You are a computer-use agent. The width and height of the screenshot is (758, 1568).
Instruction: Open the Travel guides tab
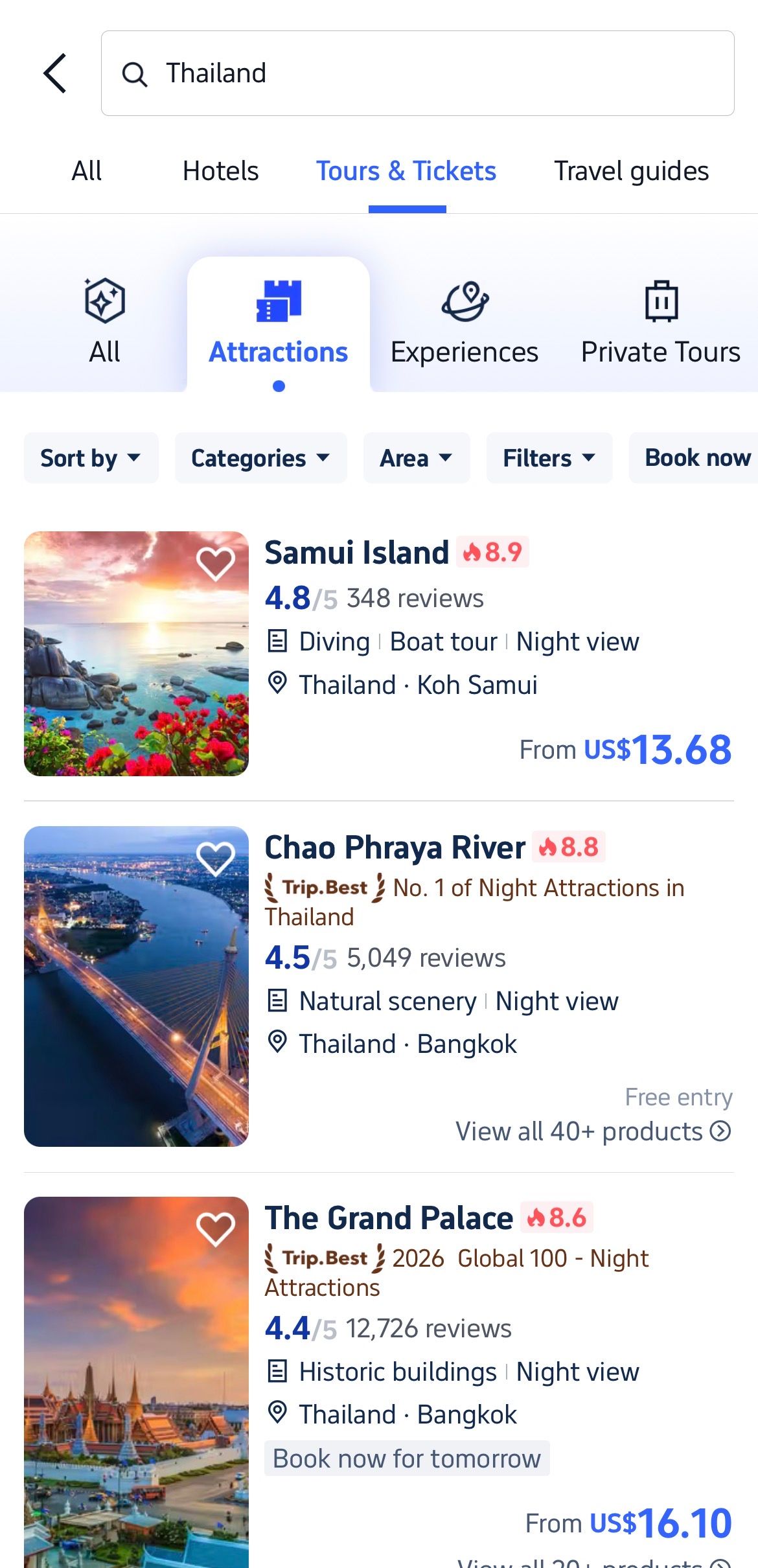point(630,170)
